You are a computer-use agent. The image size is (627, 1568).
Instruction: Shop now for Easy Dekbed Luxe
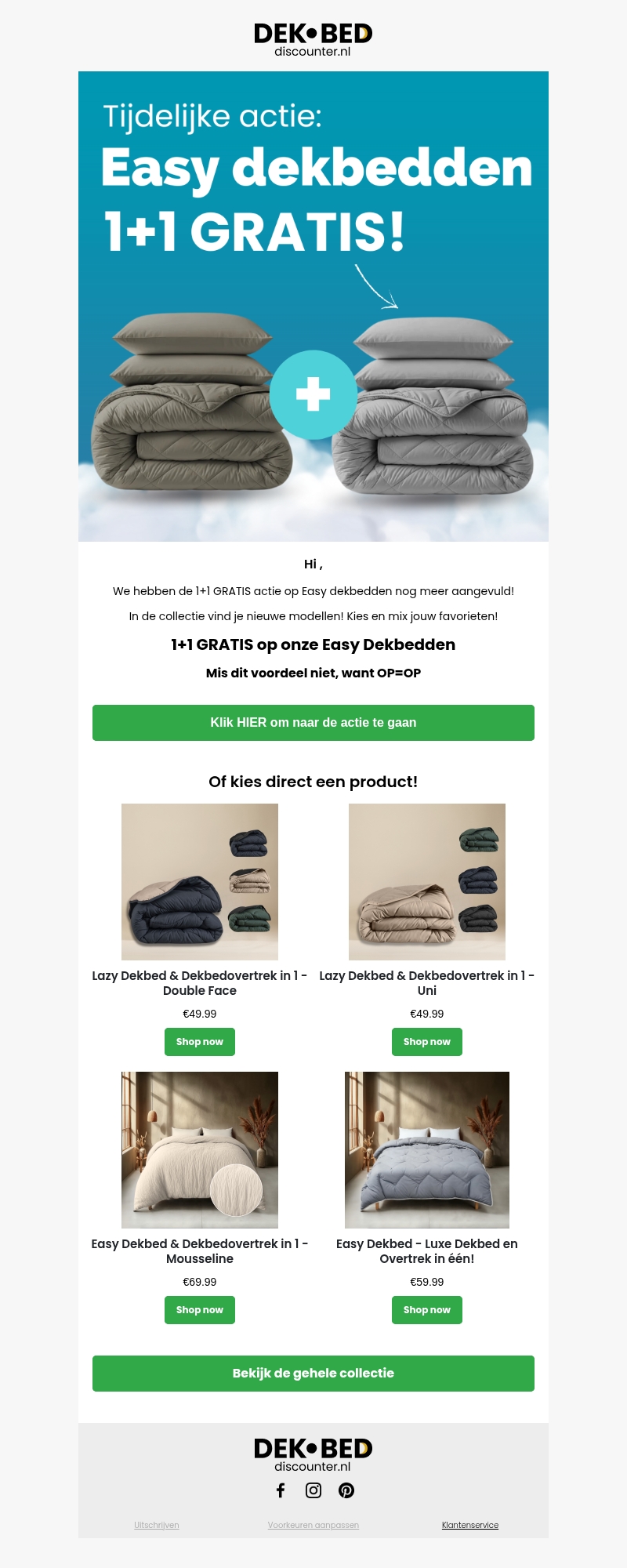(x=427, y=1310)
